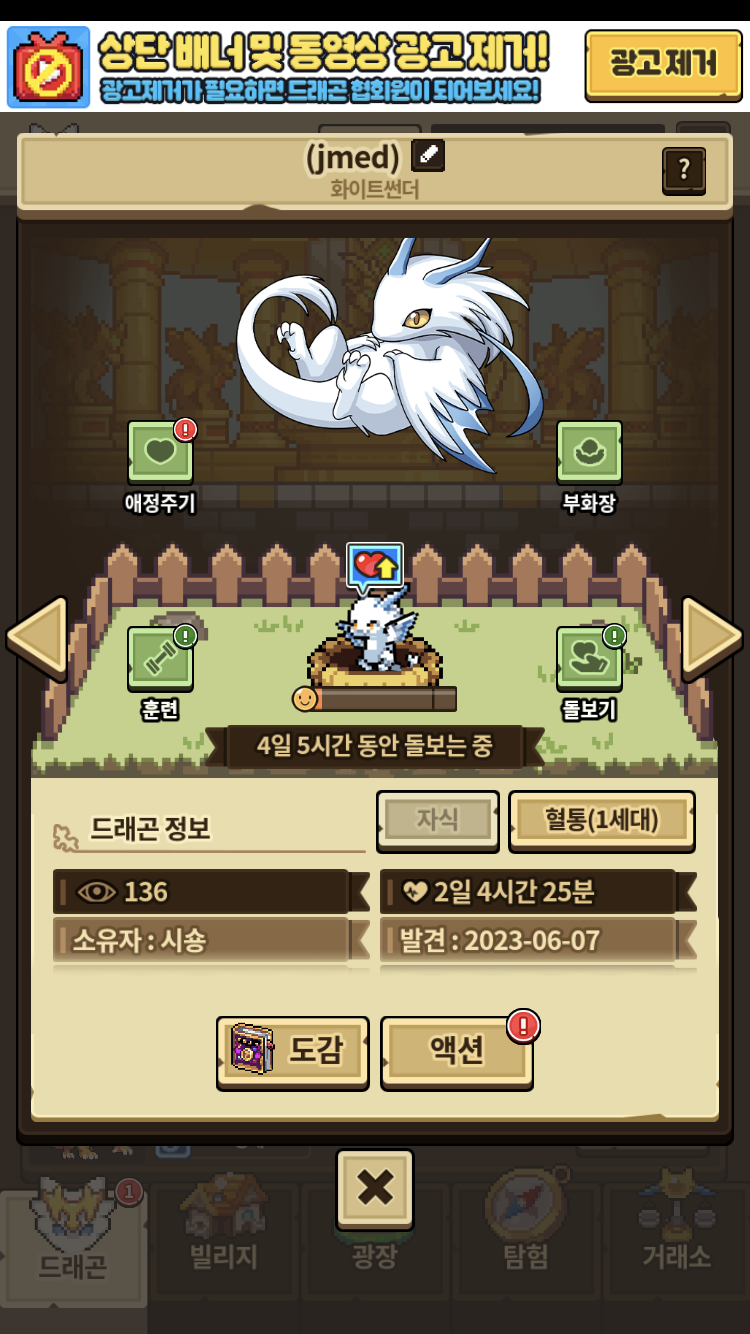This screenshot has width=750, height=1334.
Task: Close the dragon info panel with X
Action: pyautogui.click(x=375, y=1188)
